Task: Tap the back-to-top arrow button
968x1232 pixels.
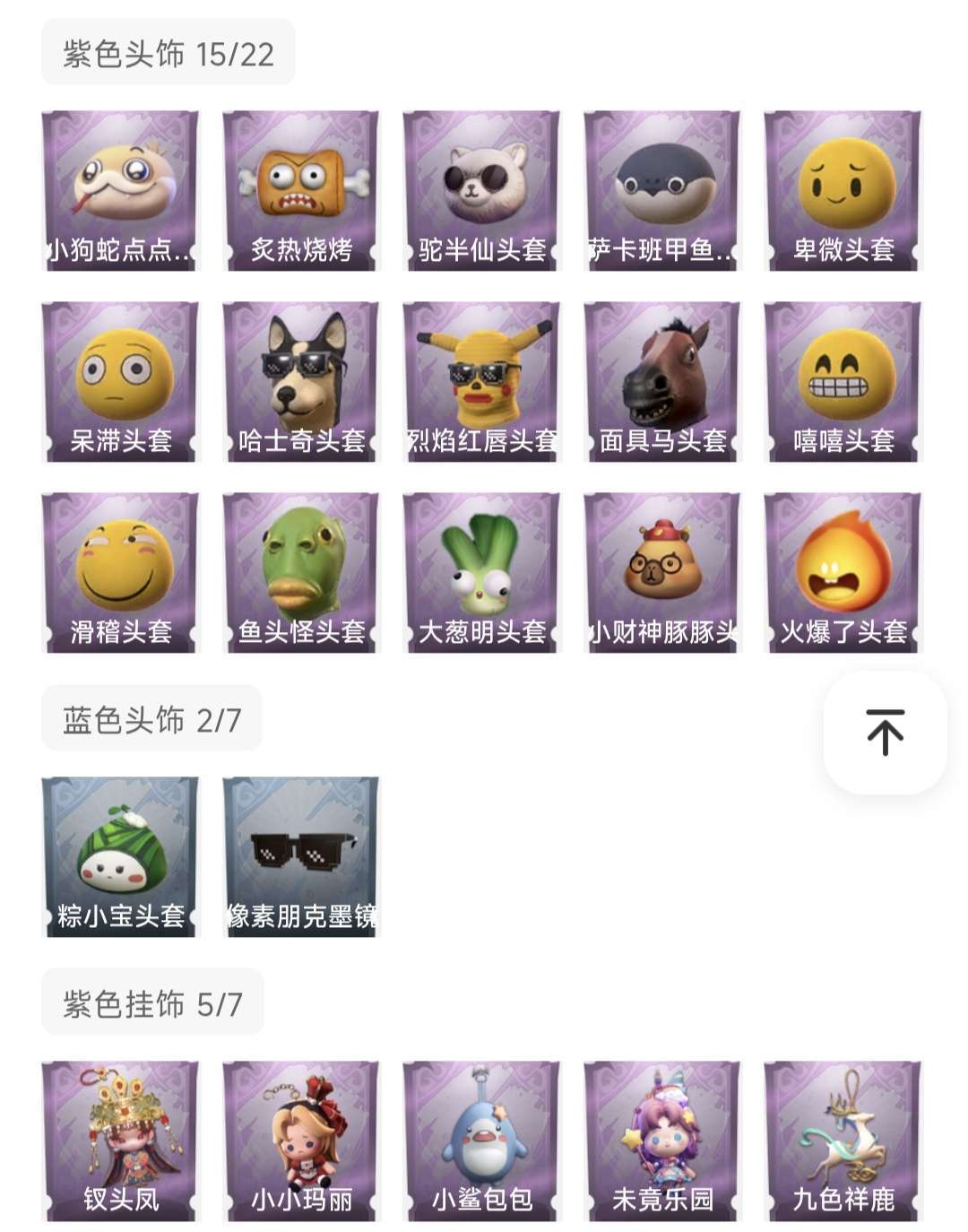Action: [x=886, y=733]
